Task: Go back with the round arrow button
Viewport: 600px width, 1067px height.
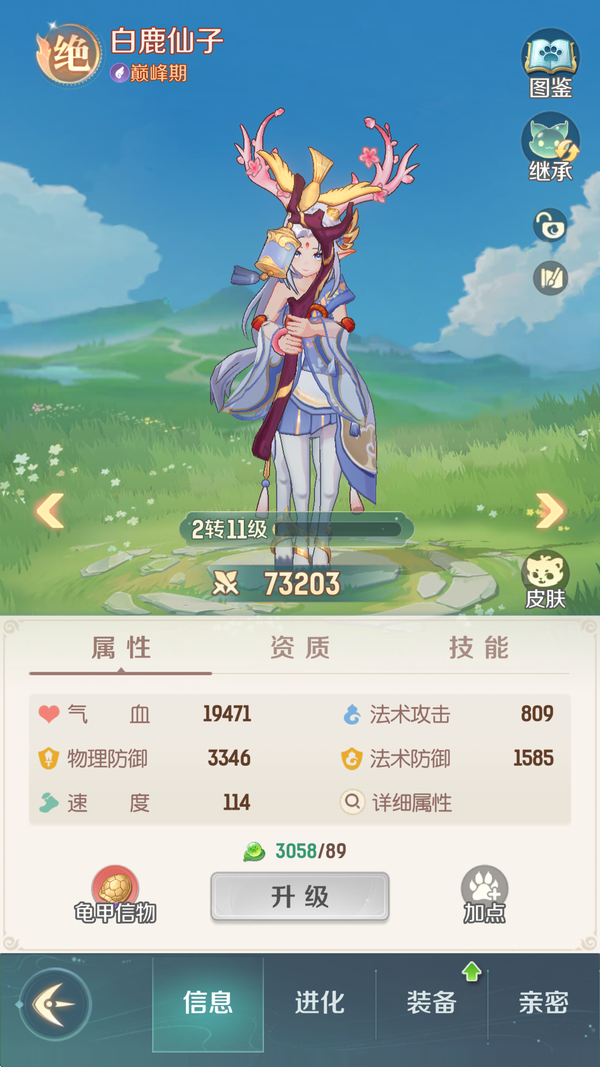Action: (x=55, y=1003)
